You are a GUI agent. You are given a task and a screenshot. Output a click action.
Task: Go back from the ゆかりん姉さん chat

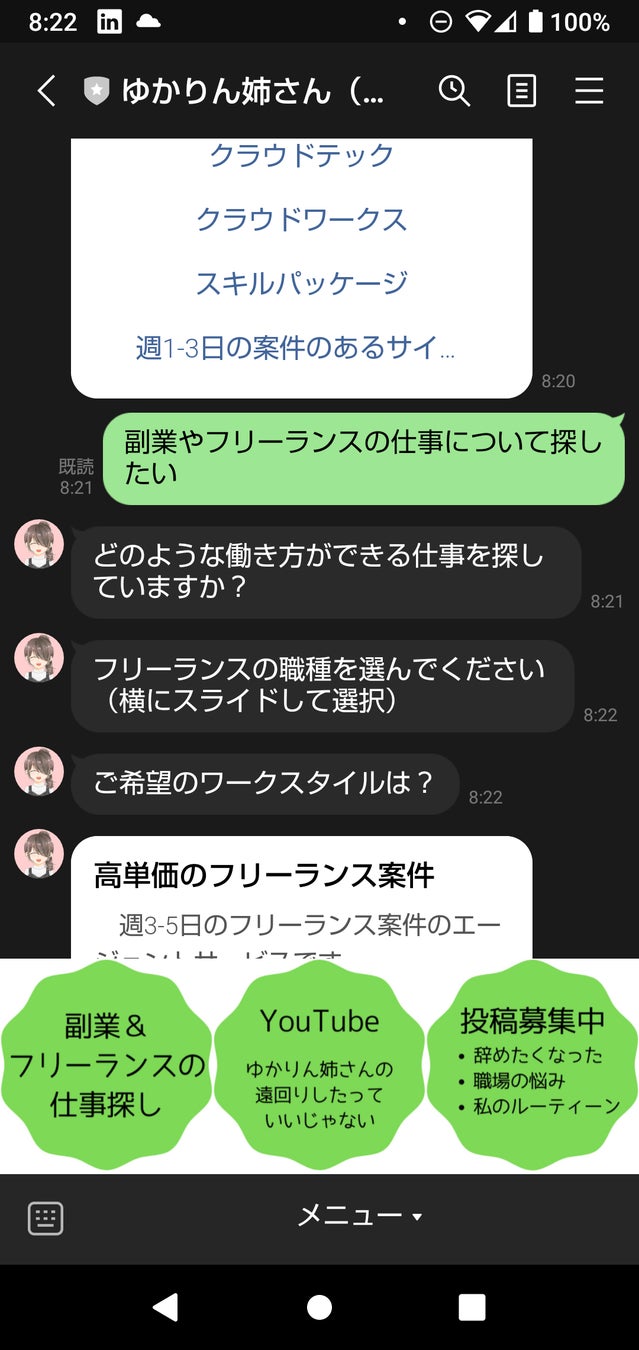(46, 91)
